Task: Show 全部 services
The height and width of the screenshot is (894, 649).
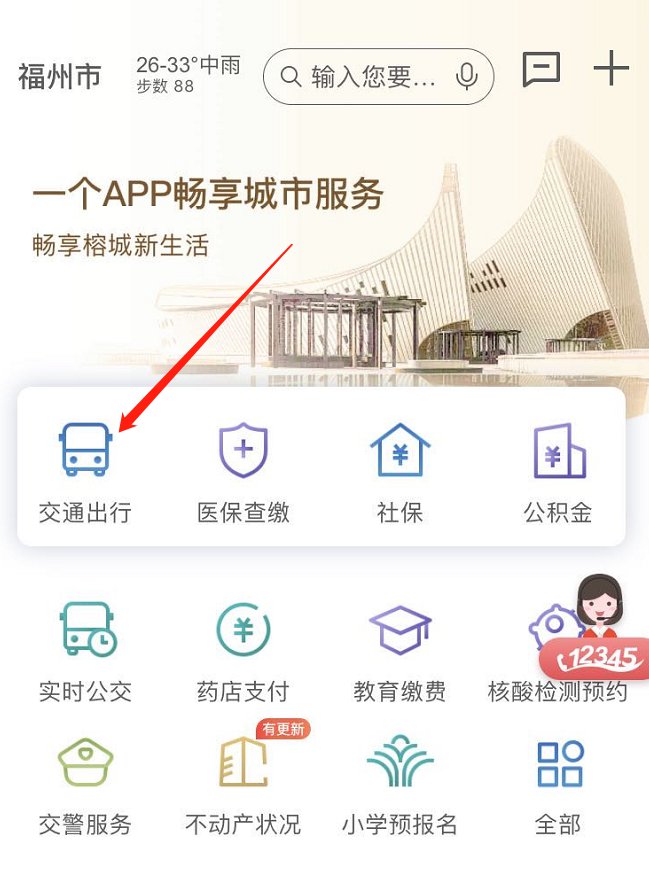Action: (x=558, y=785)
